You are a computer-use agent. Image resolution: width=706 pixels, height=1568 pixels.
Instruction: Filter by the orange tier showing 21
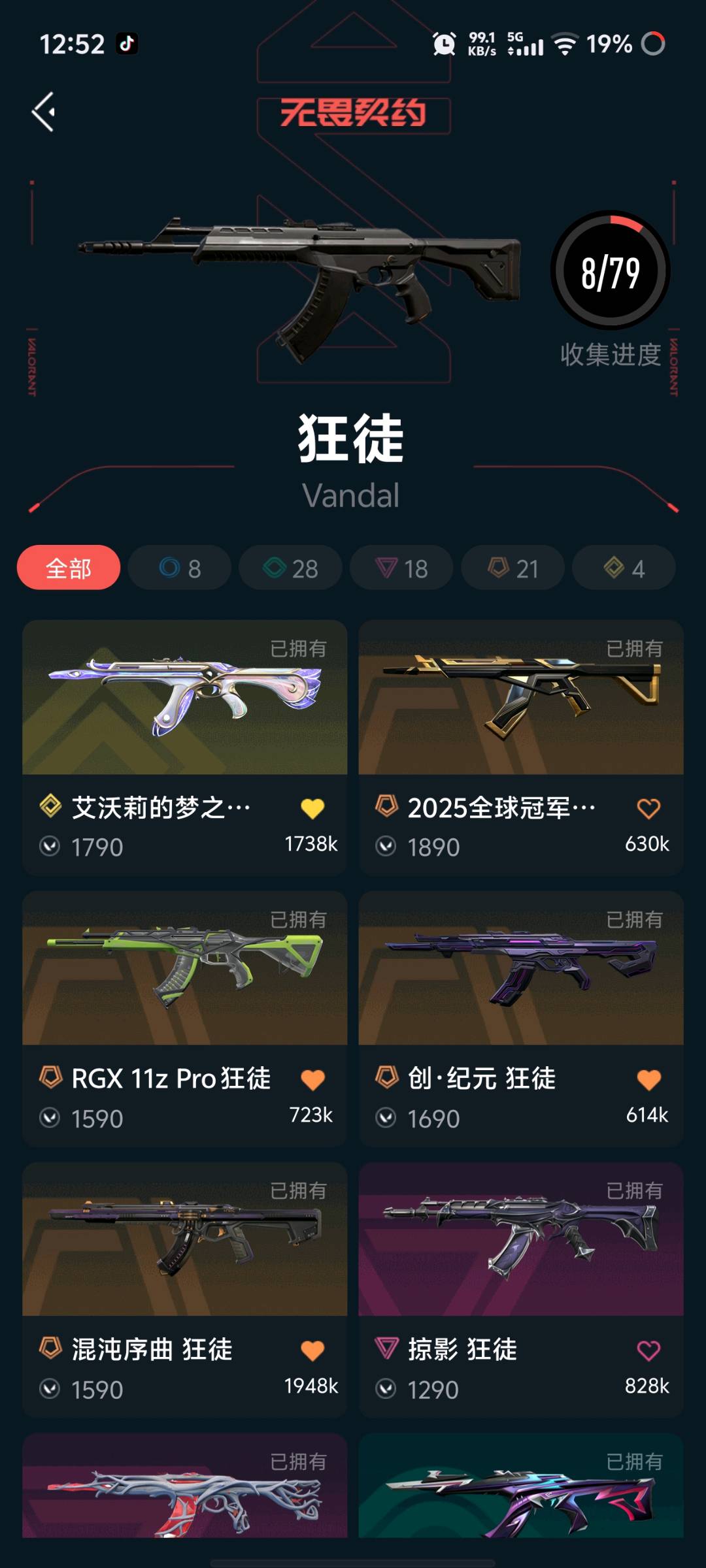click(513, 568)
